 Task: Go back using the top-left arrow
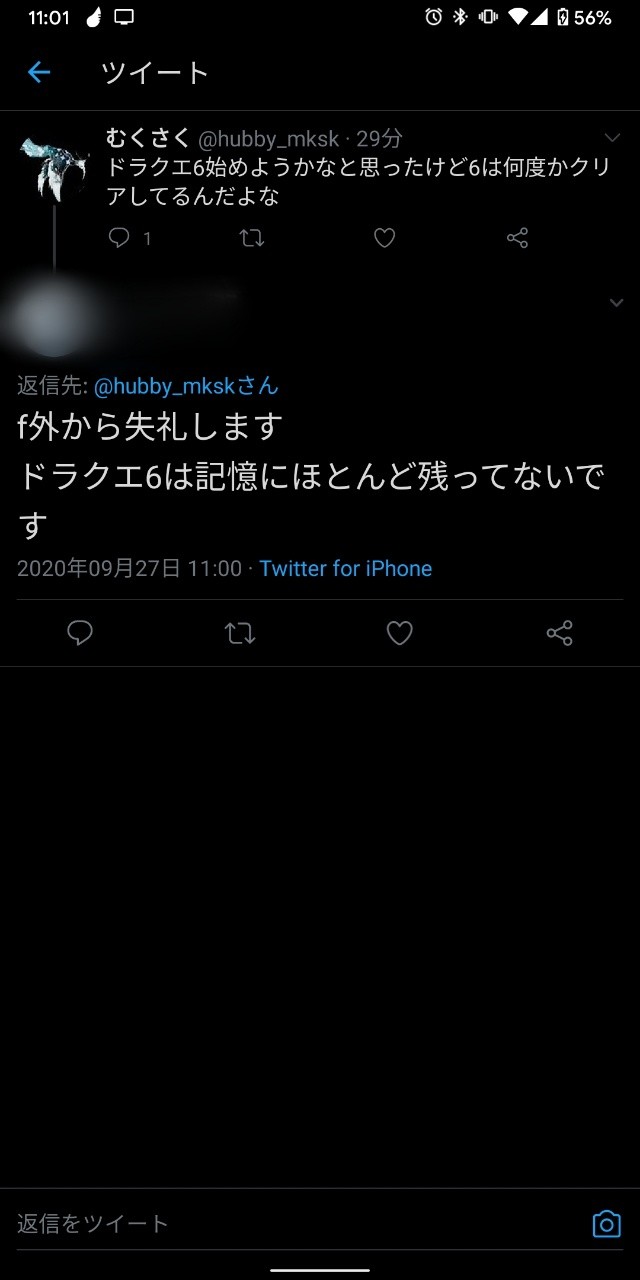[39, 72]
